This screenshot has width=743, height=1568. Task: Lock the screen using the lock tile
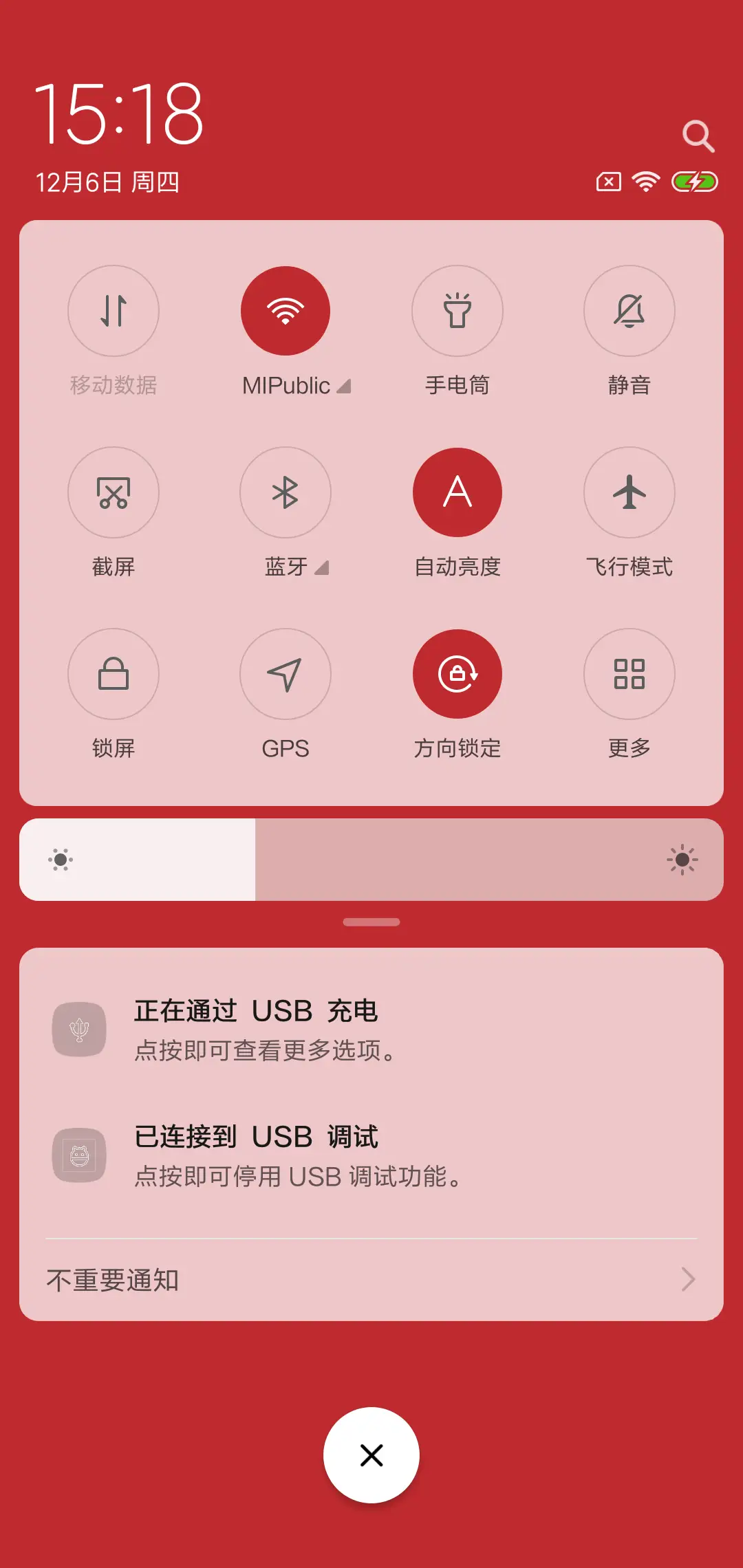[114, 674]
